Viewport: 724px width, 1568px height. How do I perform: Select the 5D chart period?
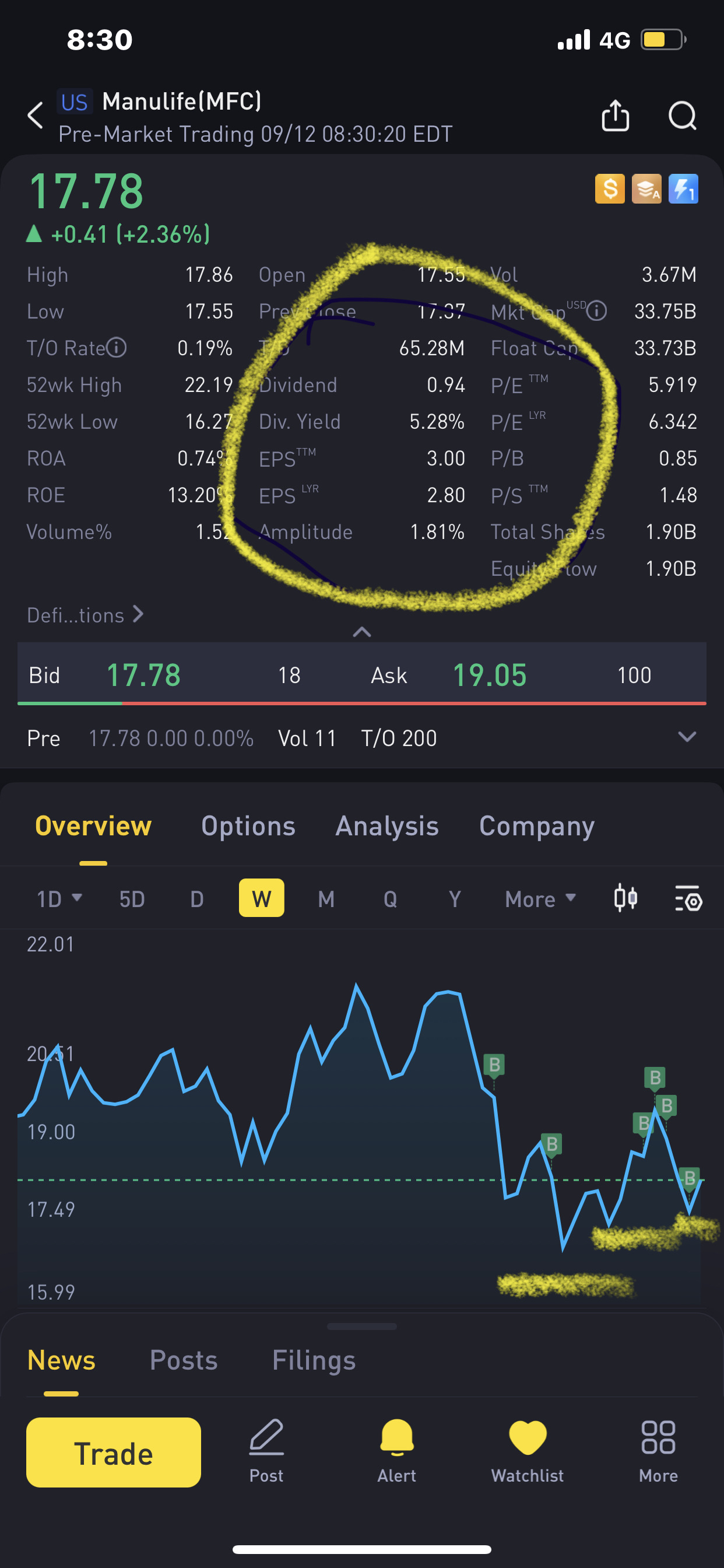131,898
